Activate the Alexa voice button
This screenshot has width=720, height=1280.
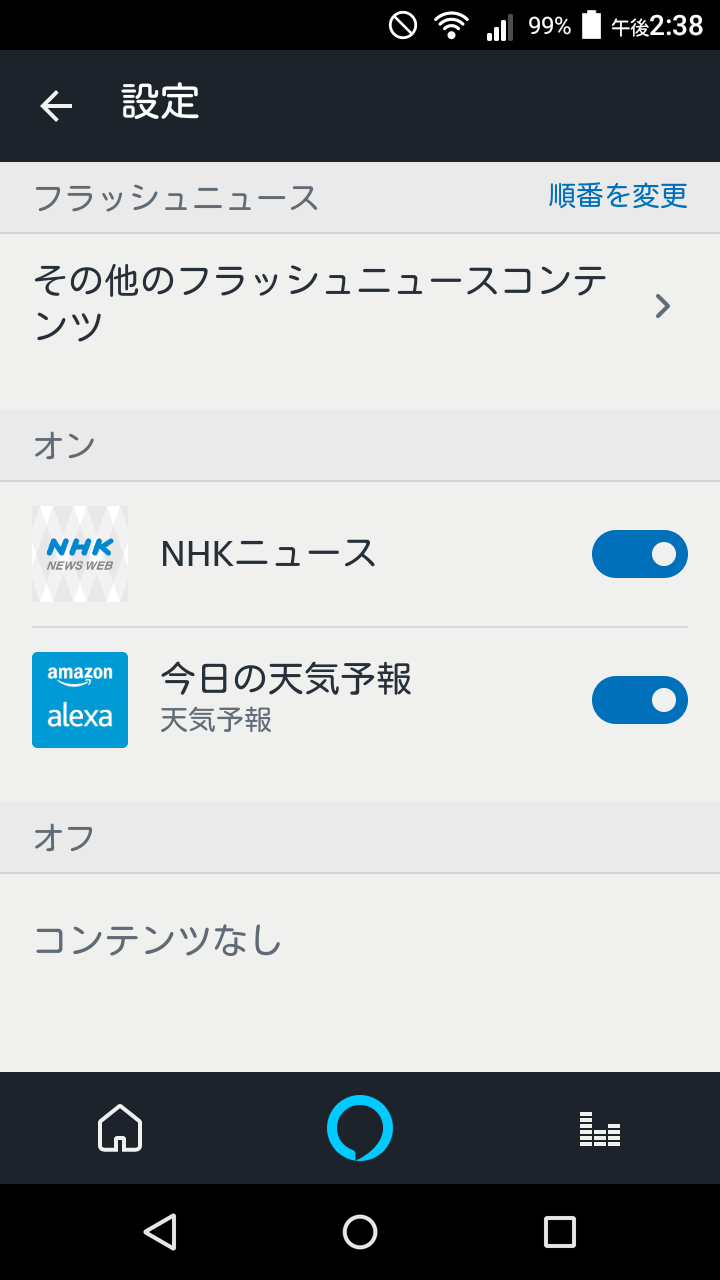point(360,1128)
